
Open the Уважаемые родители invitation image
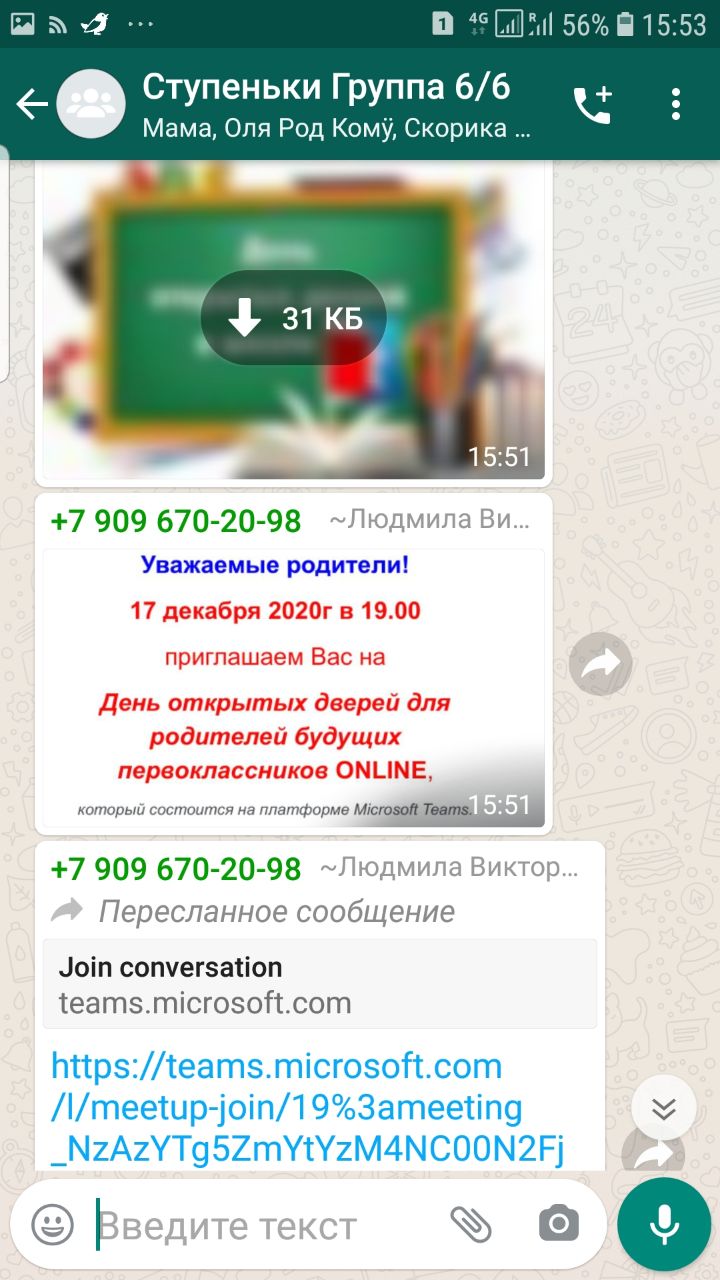point(293,688)
